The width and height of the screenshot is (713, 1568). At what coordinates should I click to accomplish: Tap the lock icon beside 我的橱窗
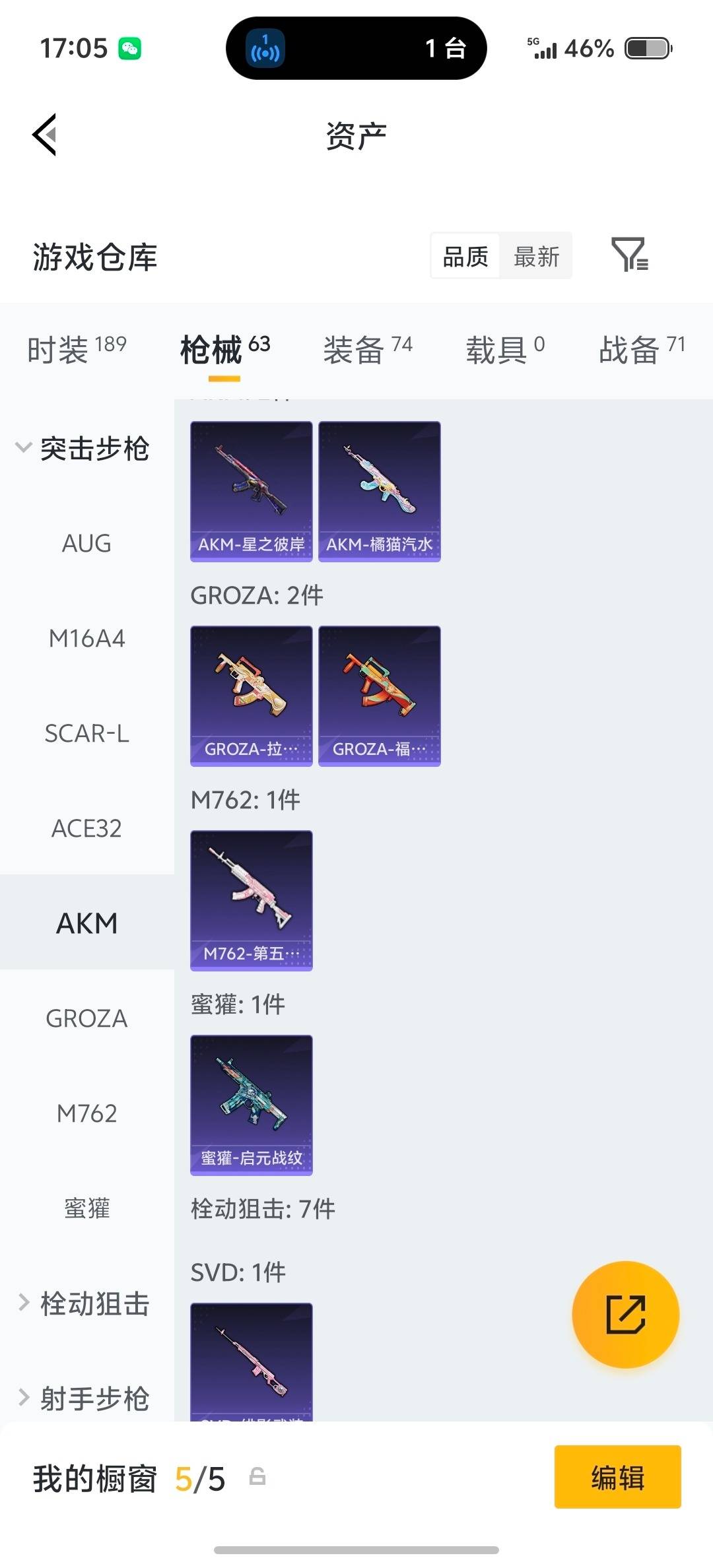[259, 1479]
